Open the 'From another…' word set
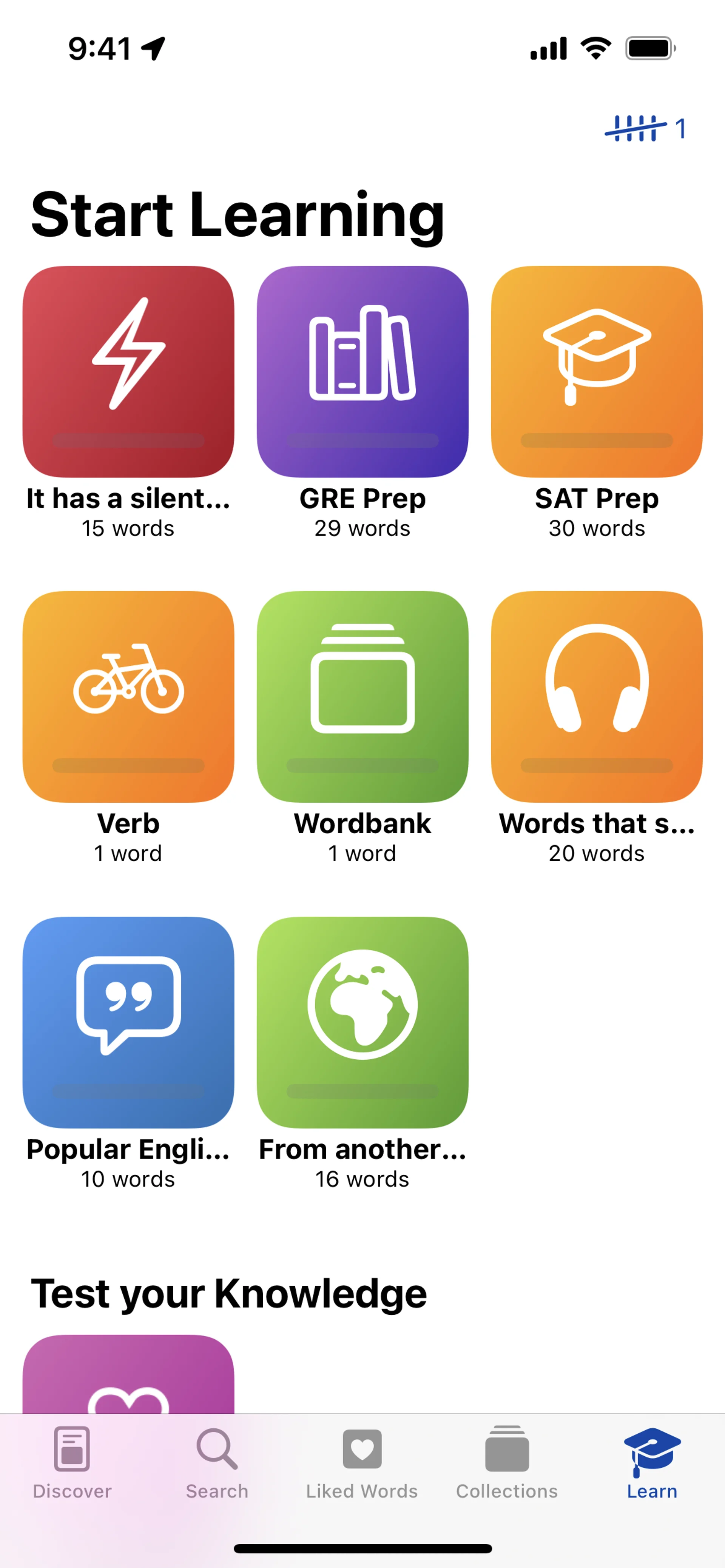This screenshot has width=725, height=1568. [362, 1022]
